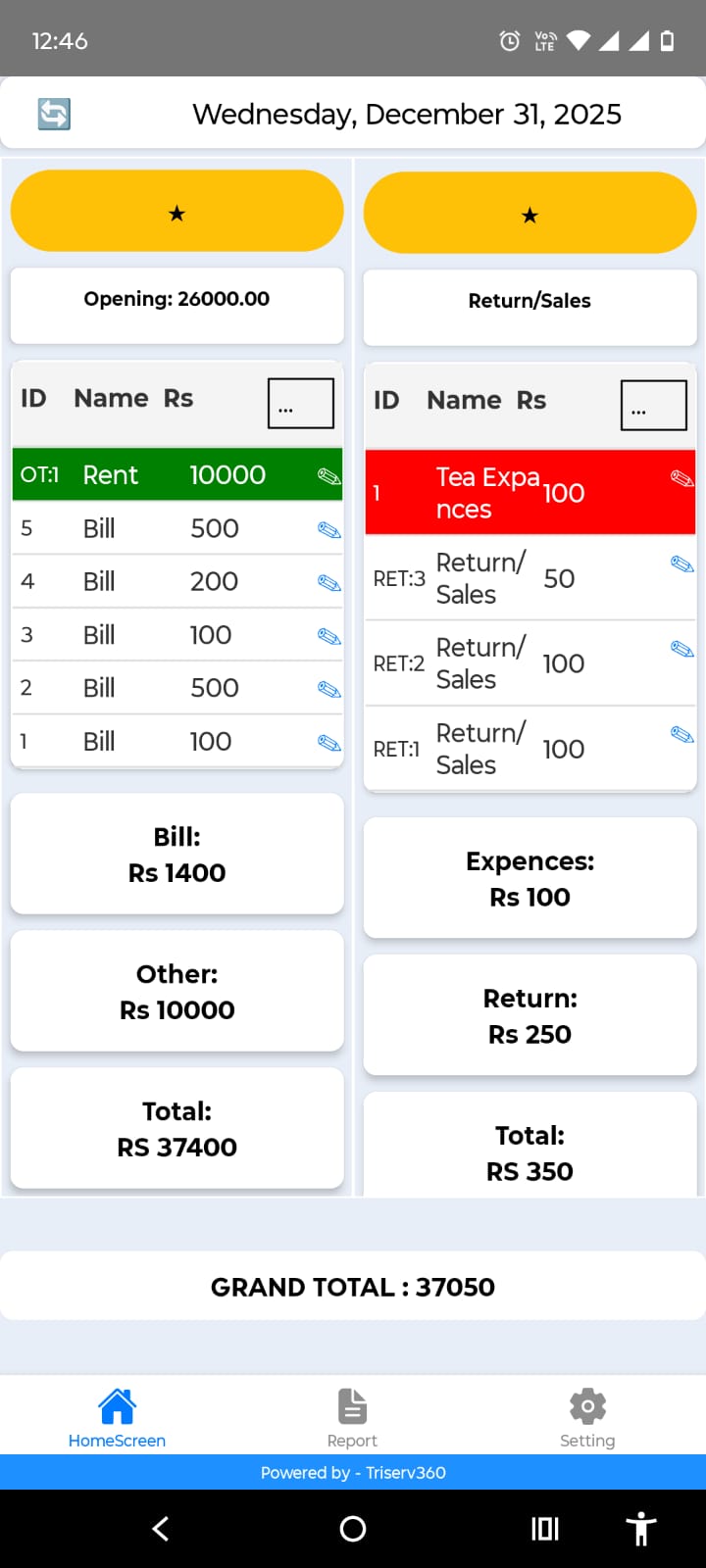Edit Bill entry number 4
706x1568 pixels.
[328, 583]
